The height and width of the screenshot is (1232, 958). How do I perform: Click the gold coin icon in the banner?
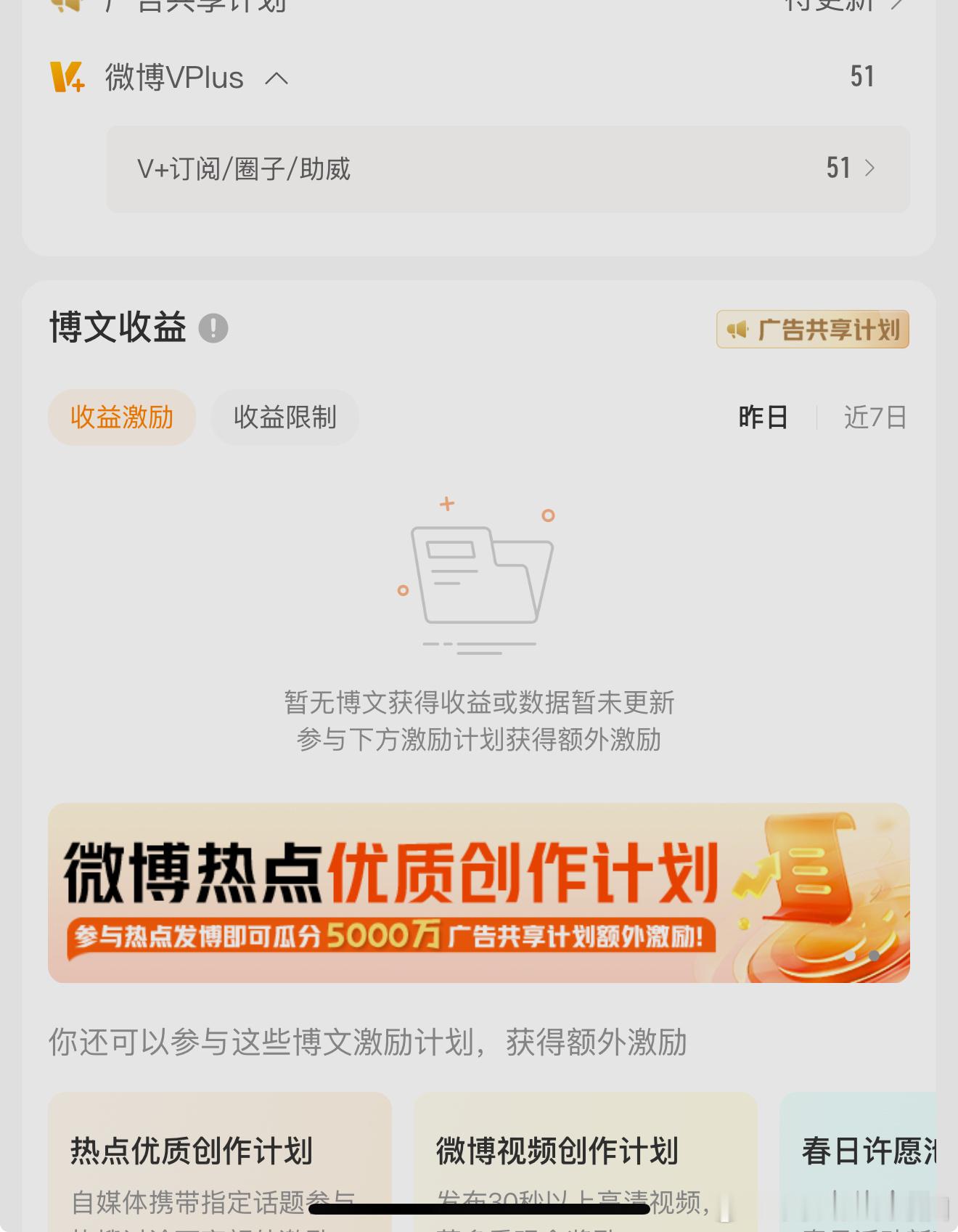coord(743,923)
